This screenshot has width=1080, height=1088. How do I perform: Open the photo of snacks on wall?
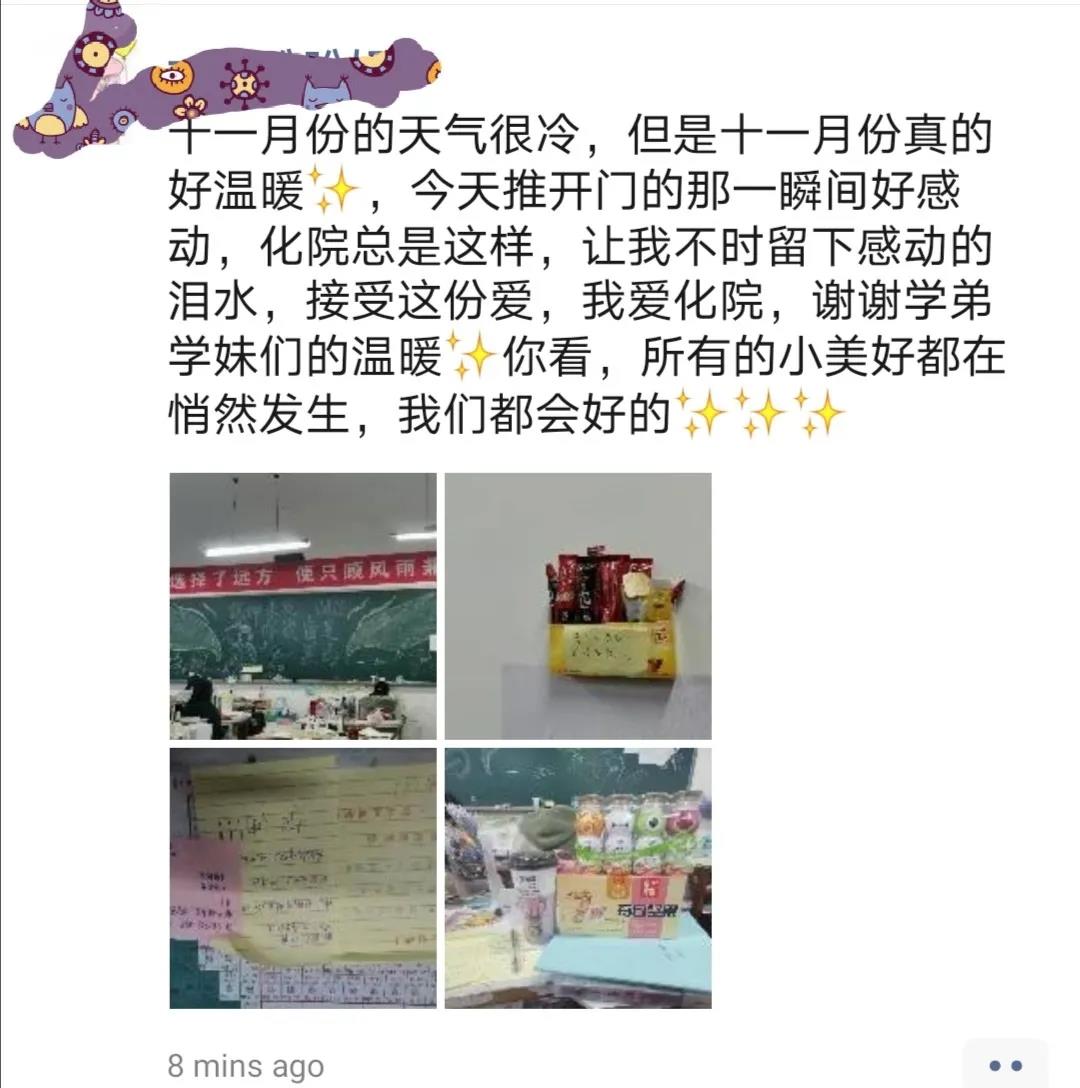pyautogui.click(x=578, y=606)
